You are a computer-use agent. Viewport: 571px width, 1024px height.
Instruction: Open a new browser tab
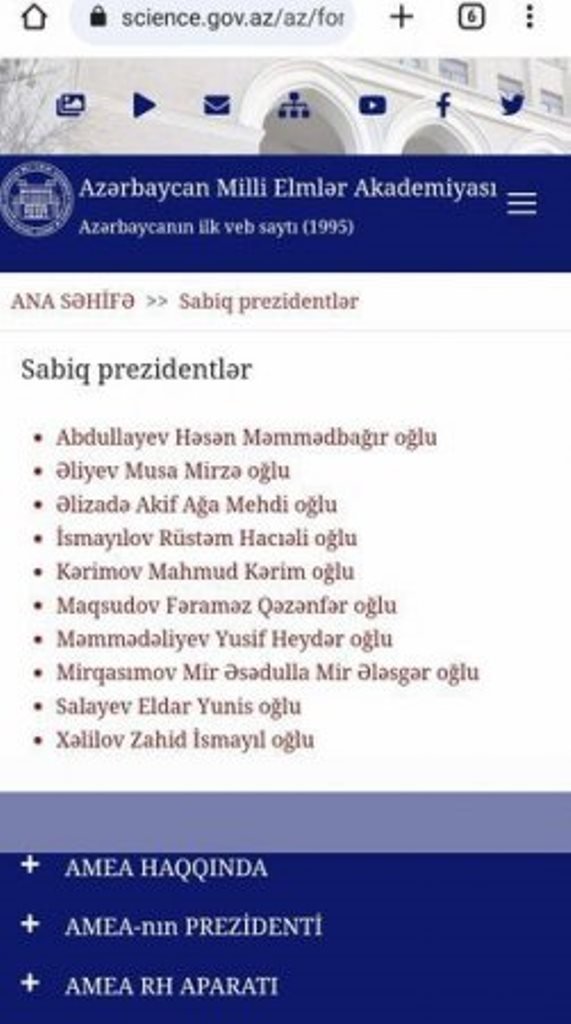tap(402, 17)
